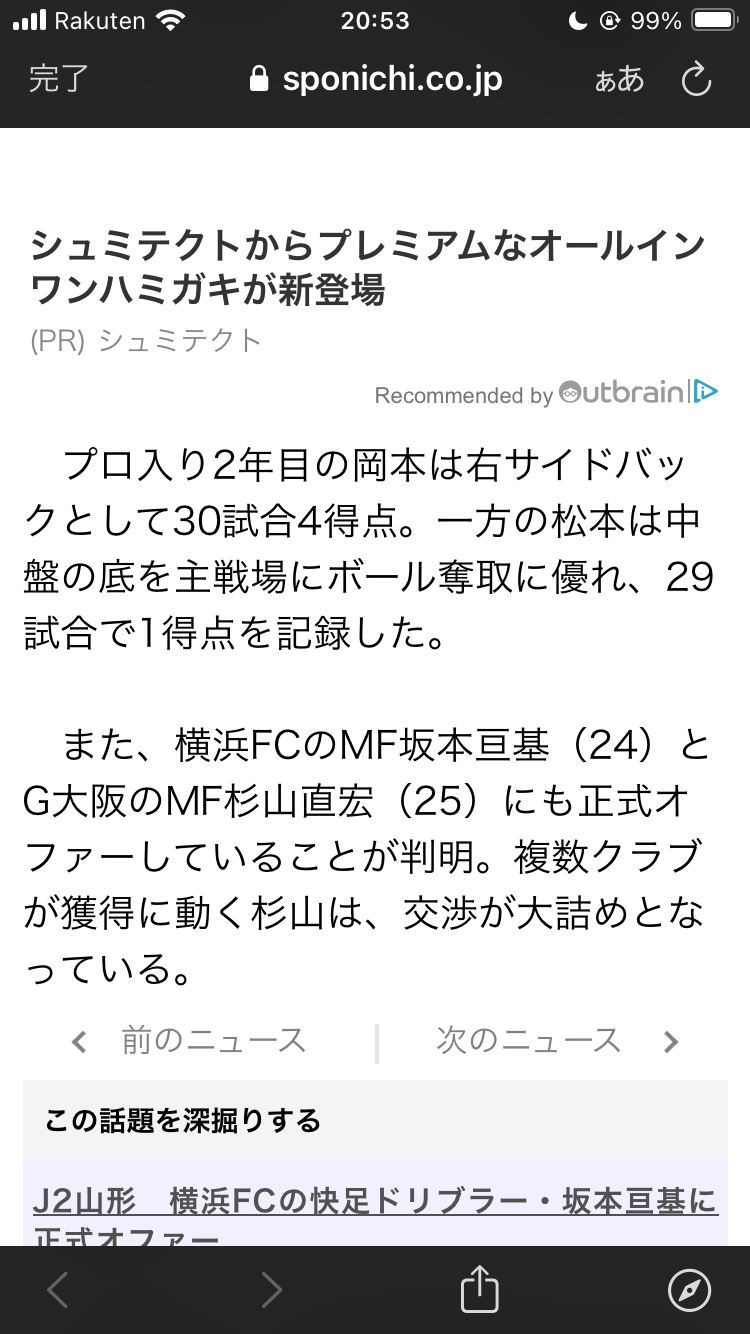Tap the sponichi.co.jp address bar
Viewport: 750px width, 1334px height.
pyautogui.click(x=376, y=80)
